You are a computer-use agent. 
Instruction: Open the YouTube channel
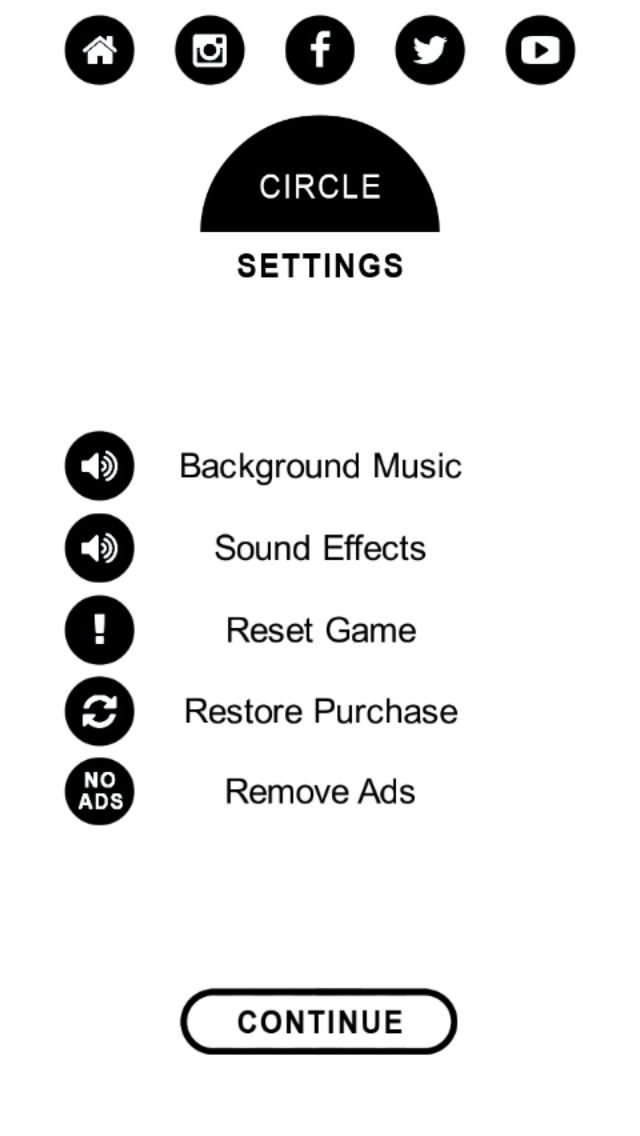coord(540,50)
